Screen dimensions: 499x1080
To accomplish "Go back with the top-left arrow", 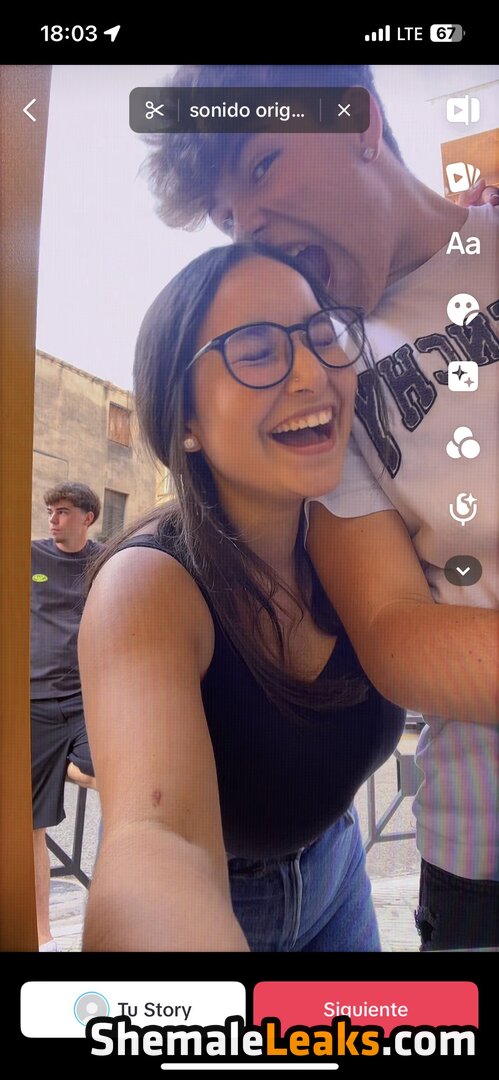I will 30,110.
